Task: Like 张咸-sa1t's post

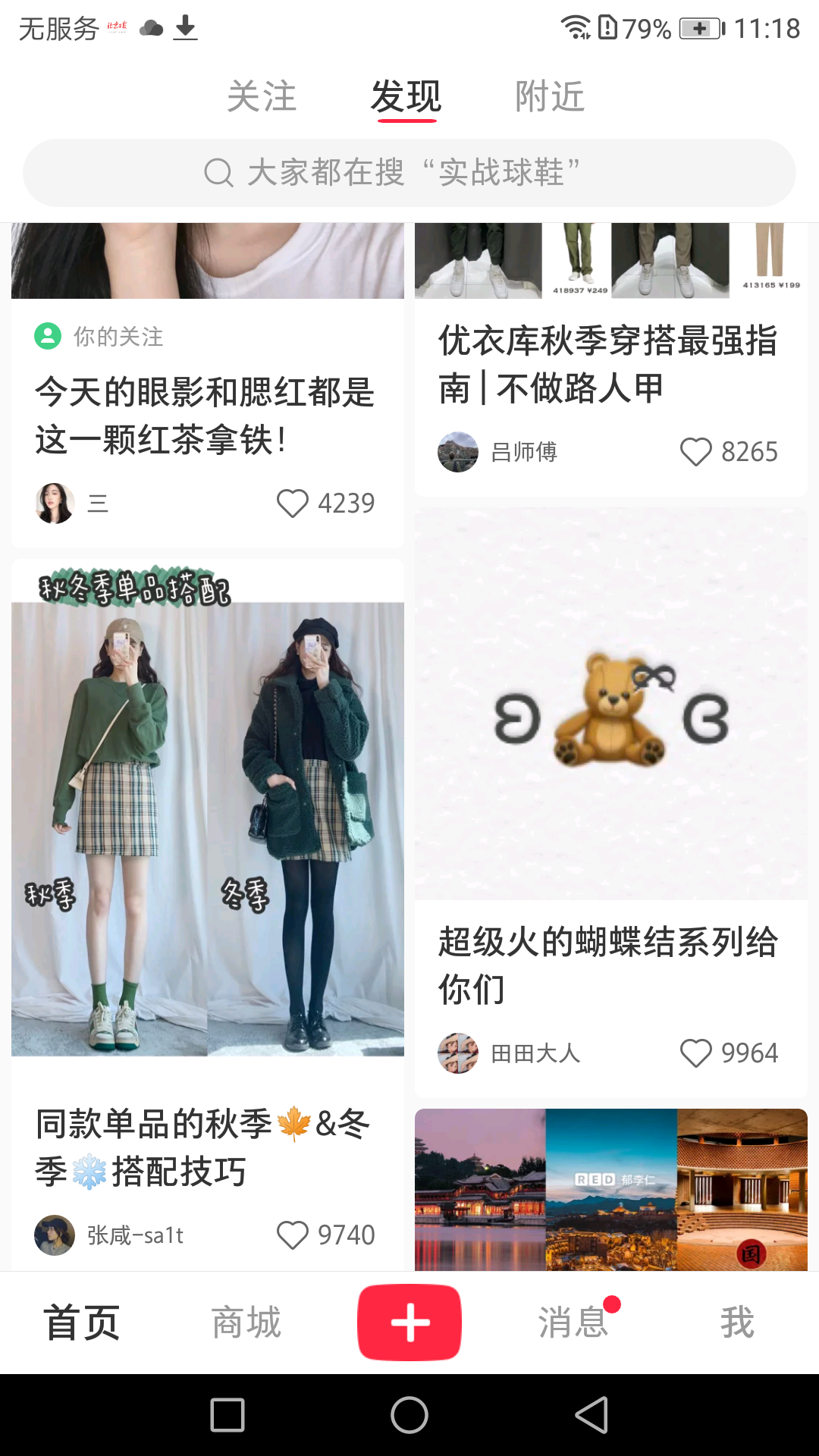Action: tap(293, 1235)
